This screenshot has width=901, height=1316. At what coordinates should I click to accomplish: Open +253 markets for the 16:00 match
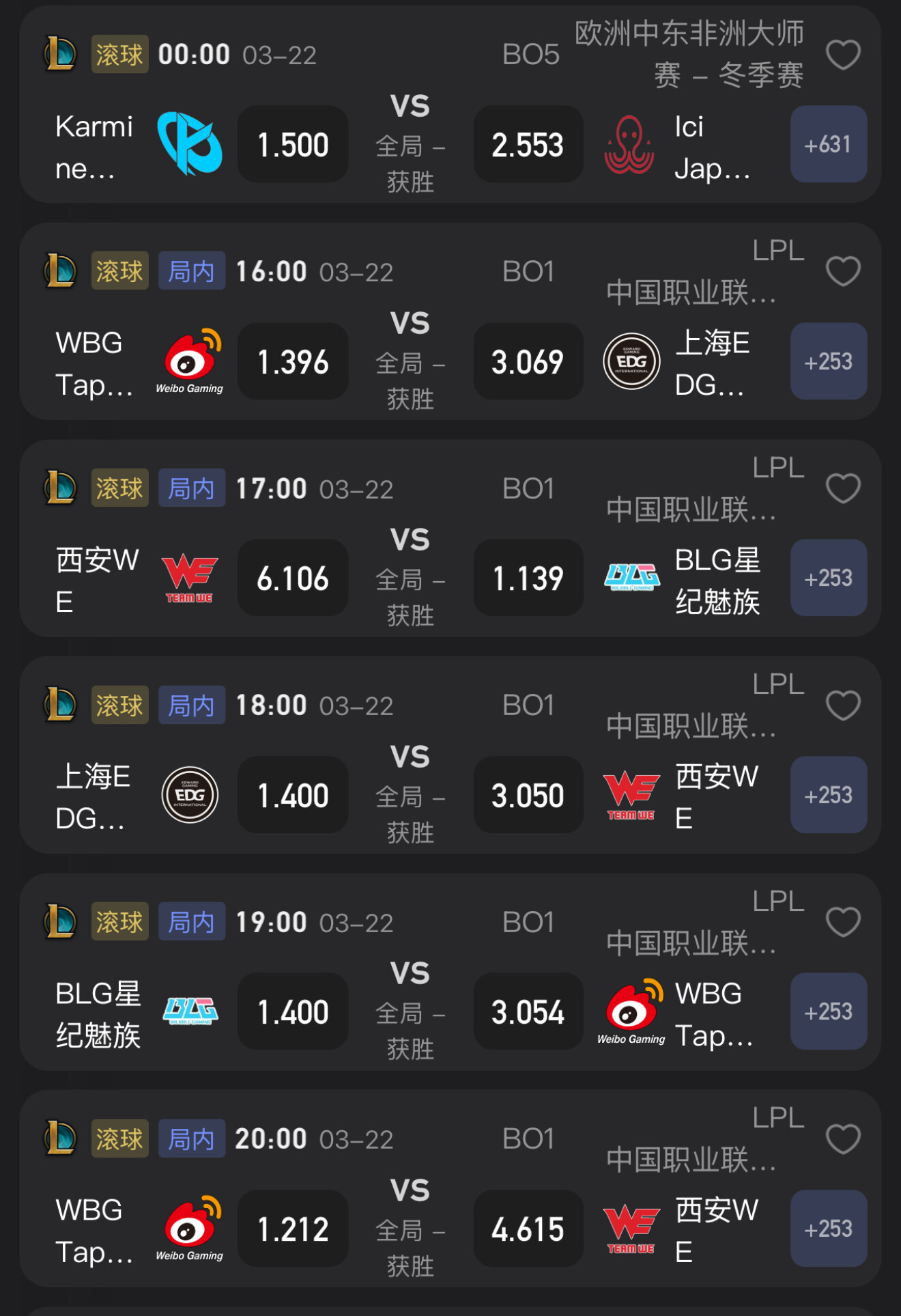click(x=828, y=362)
